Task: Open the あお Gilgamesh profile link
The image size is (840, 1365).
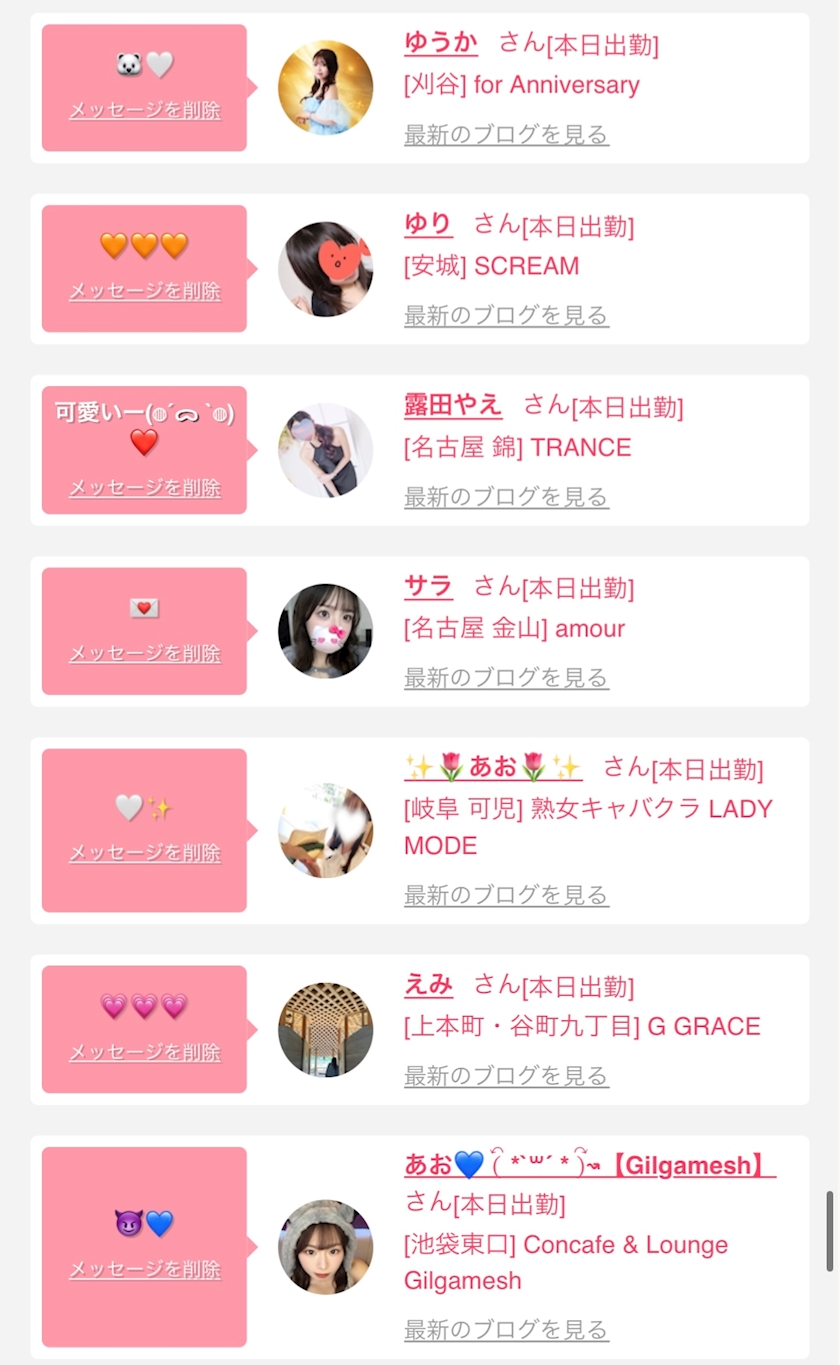Action: click(x=590, y=1165)
